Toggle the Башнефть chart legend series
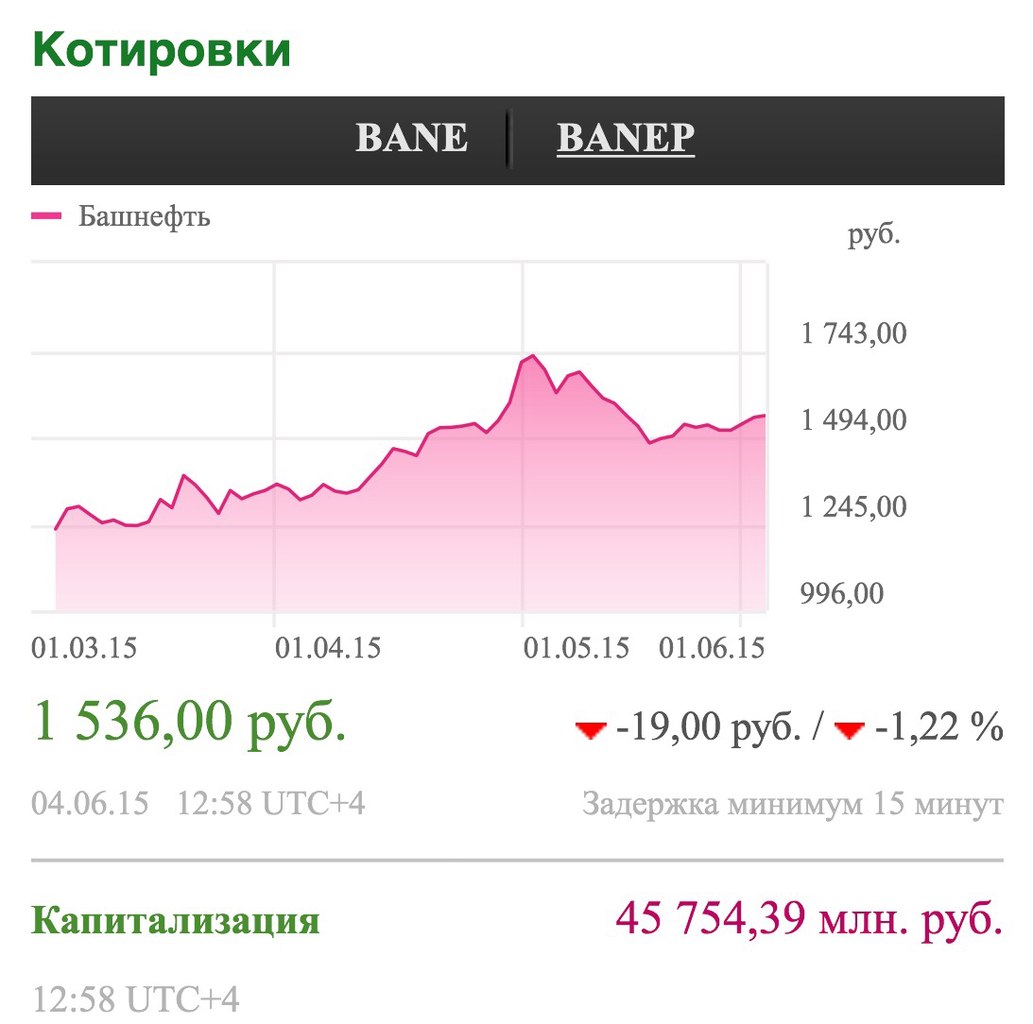 click(143, 216)
